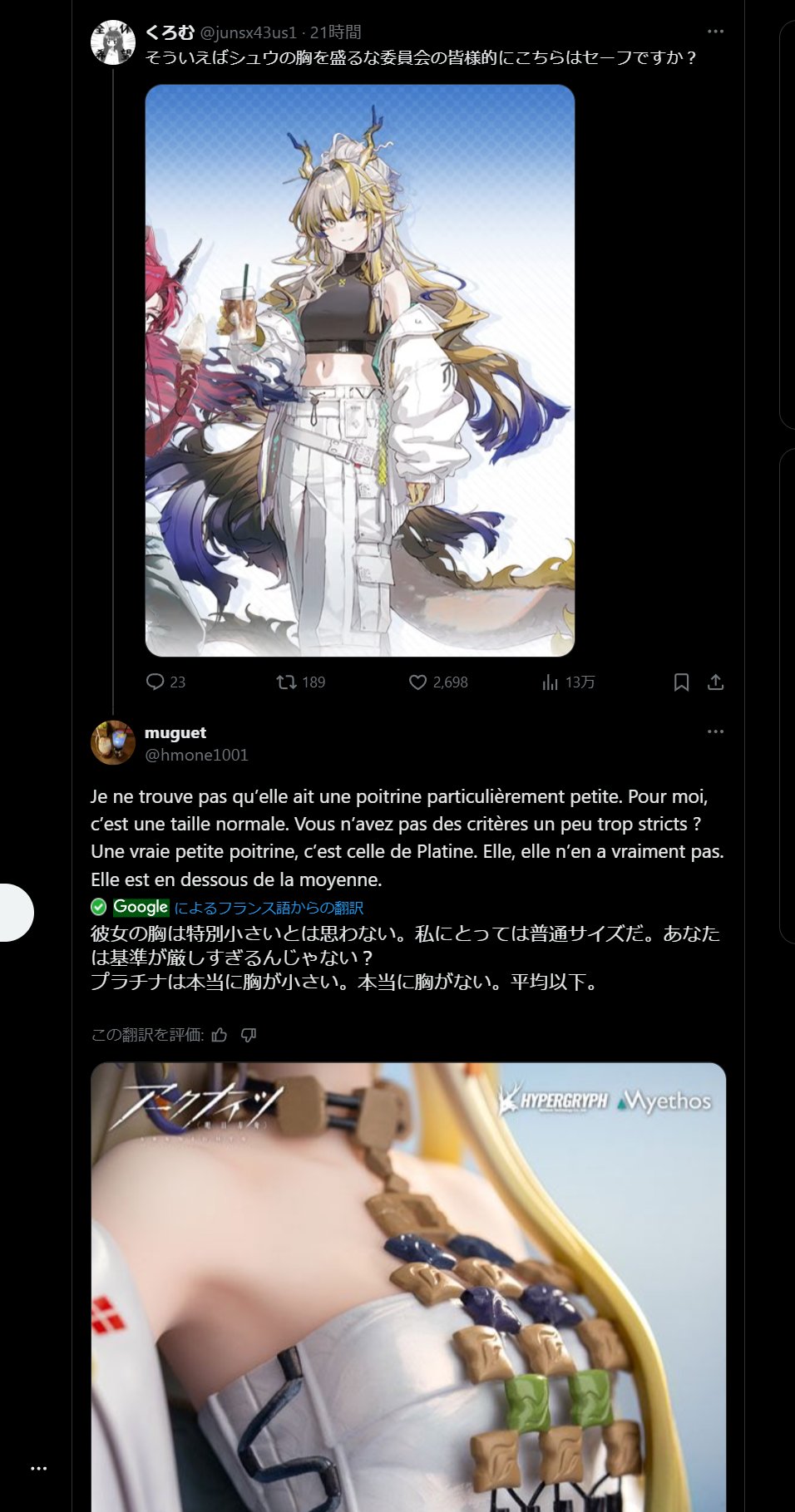Open overflow menu on くろむ's post

(715, 32)
